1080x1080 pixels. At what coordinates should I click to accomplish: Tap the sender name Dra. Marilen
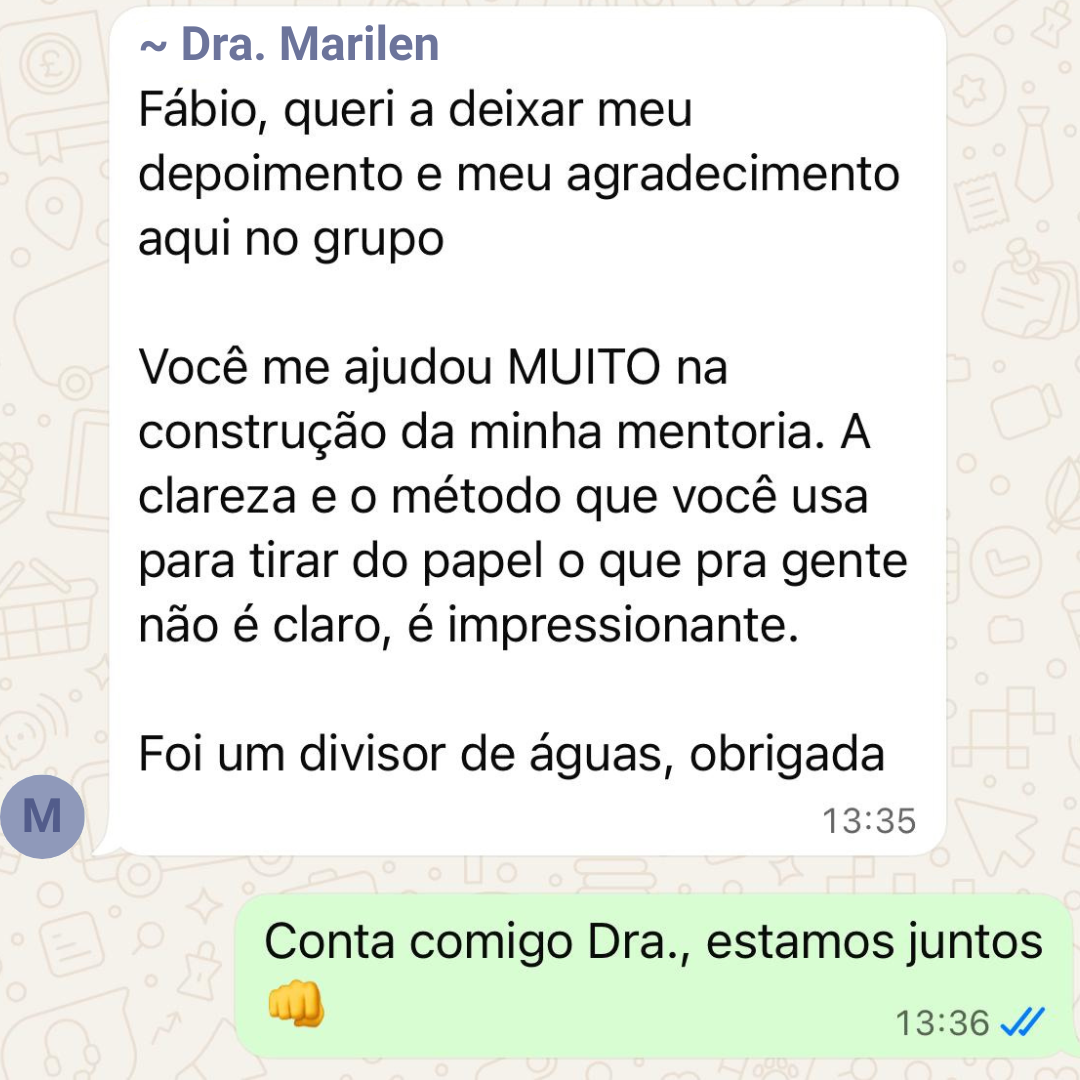point(289,45)
